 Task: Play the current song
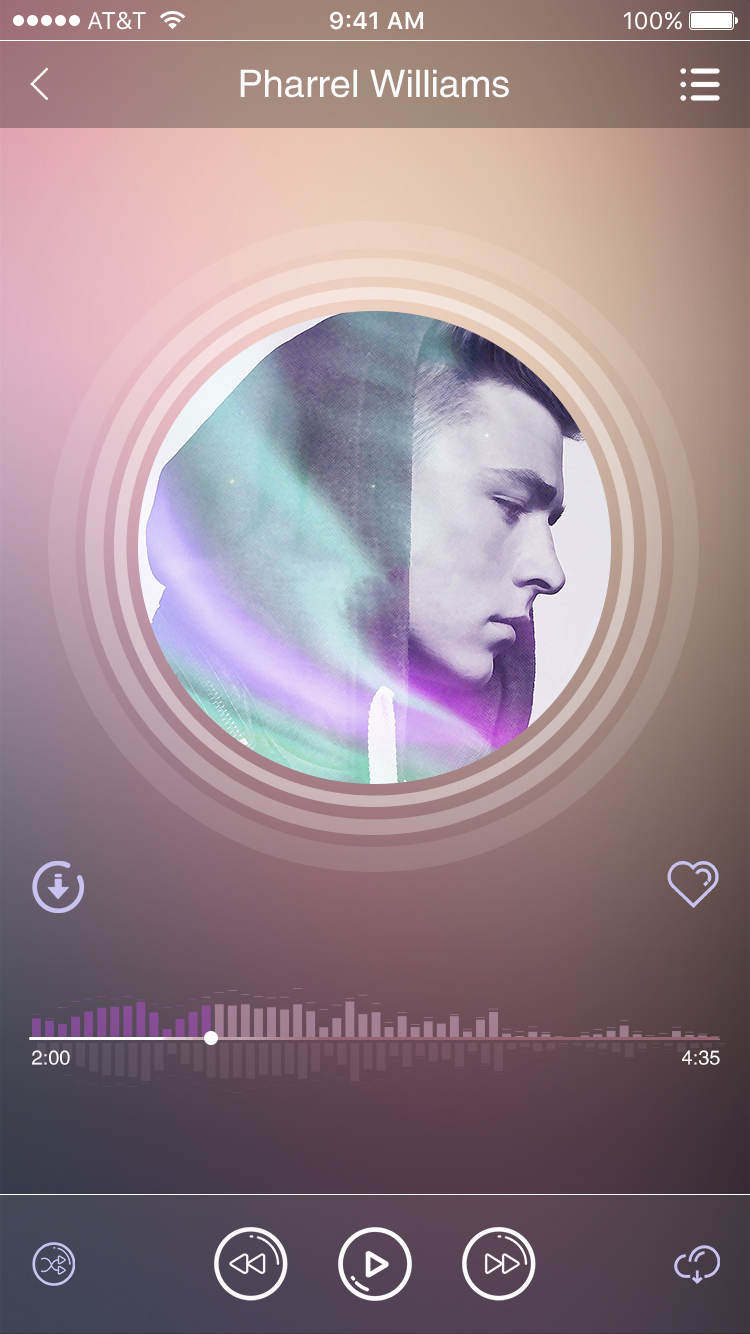click(x=375, y=1265)
